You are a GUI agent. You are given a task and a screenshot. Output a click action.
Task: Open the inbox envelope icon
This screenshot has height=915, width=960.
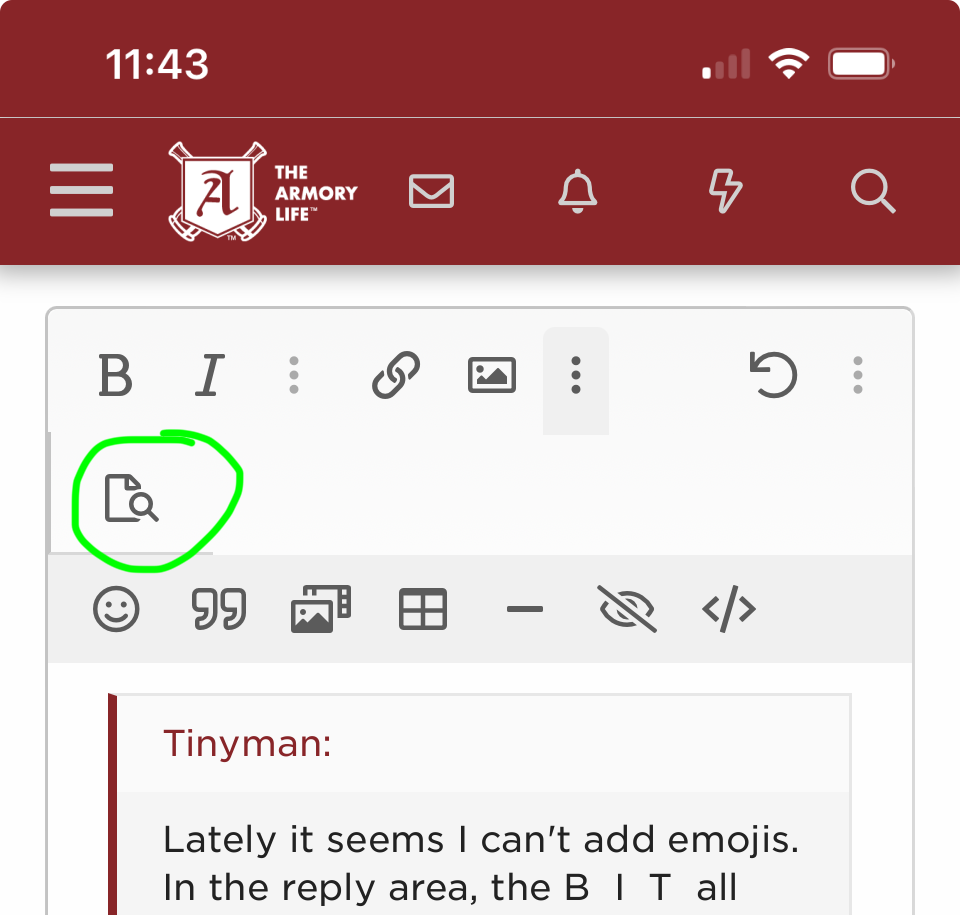(432, 190)
